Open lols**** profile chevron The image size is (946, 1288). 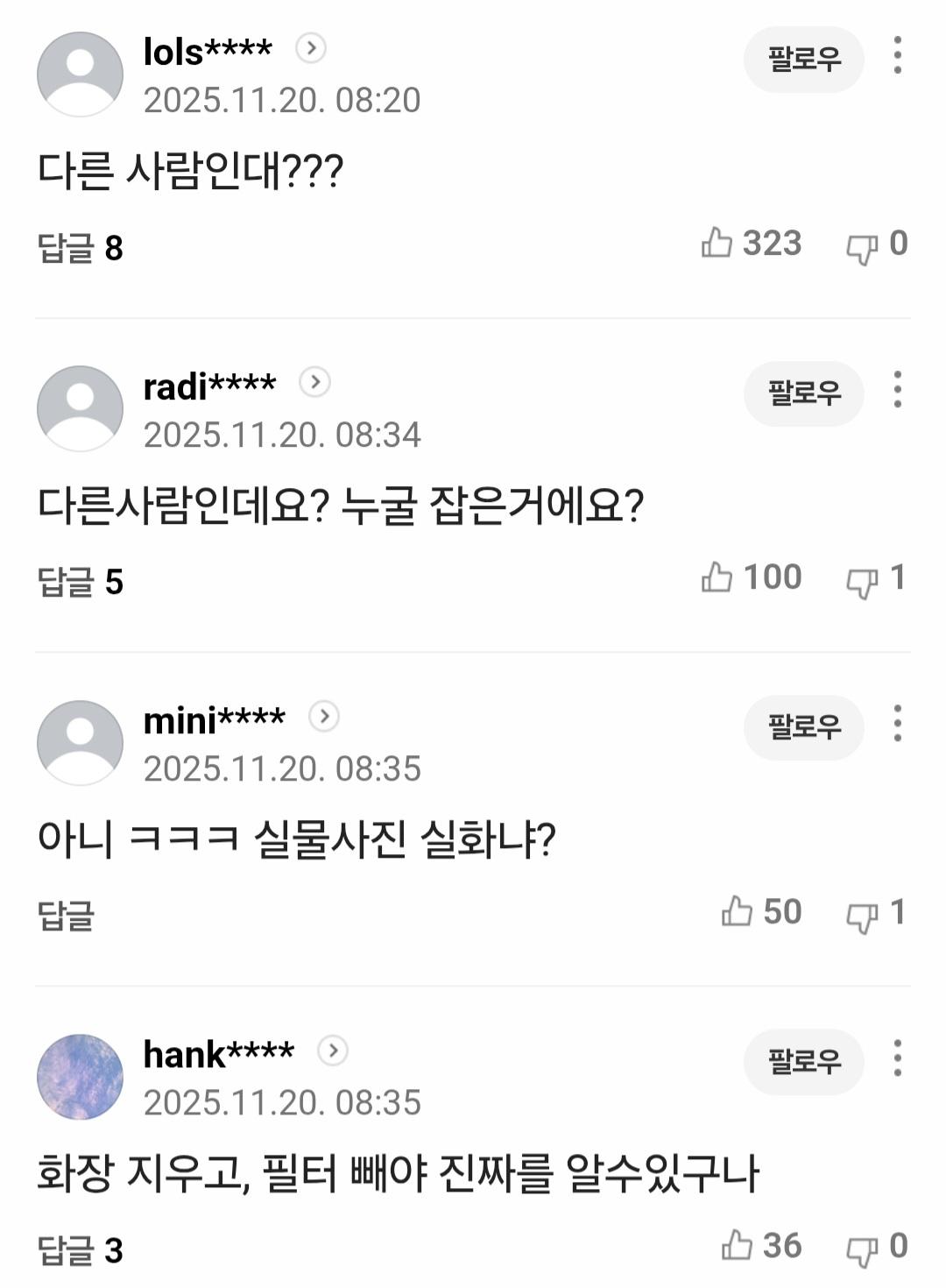click(311, 48)
